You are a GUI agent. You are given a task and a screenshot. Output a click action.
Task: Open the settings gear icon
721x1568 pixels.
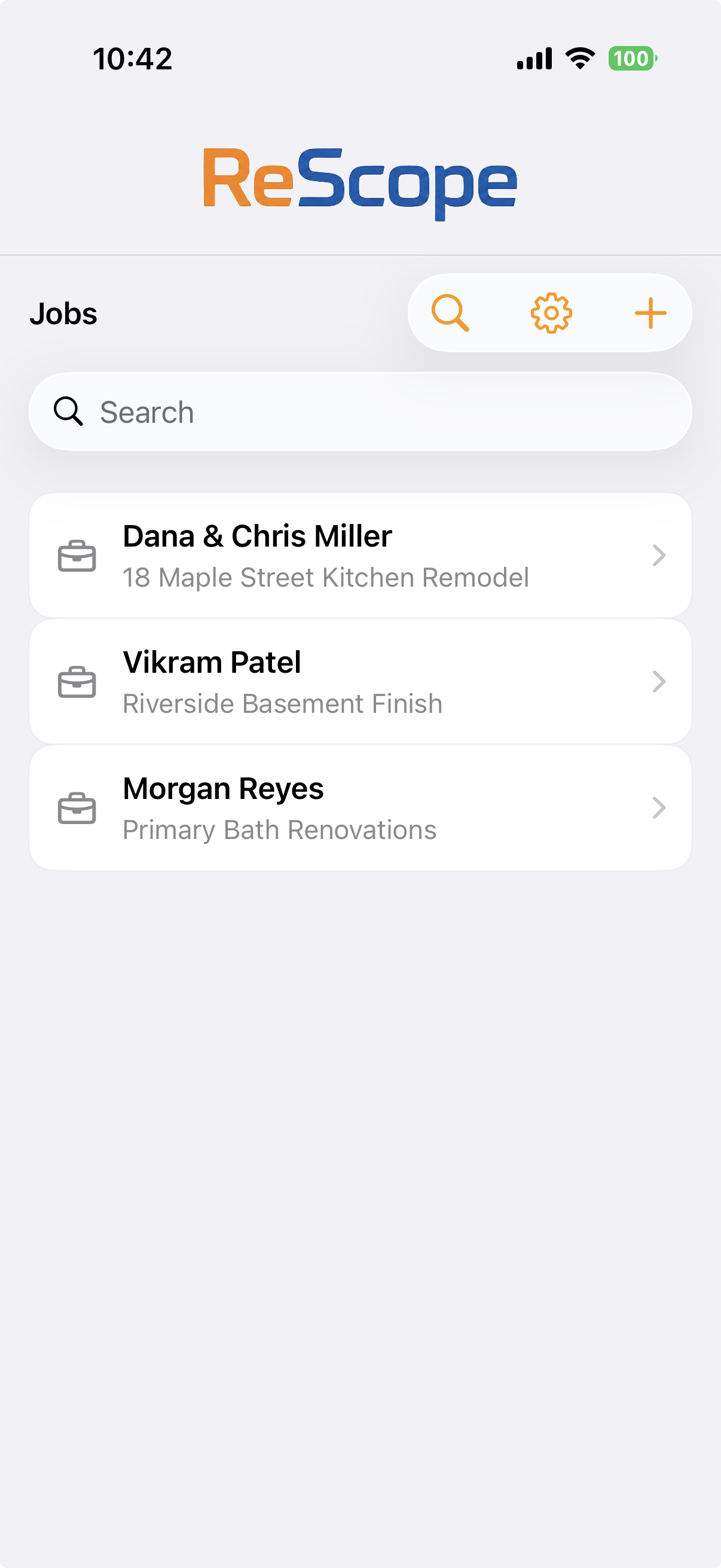click(x=550, y=312)
